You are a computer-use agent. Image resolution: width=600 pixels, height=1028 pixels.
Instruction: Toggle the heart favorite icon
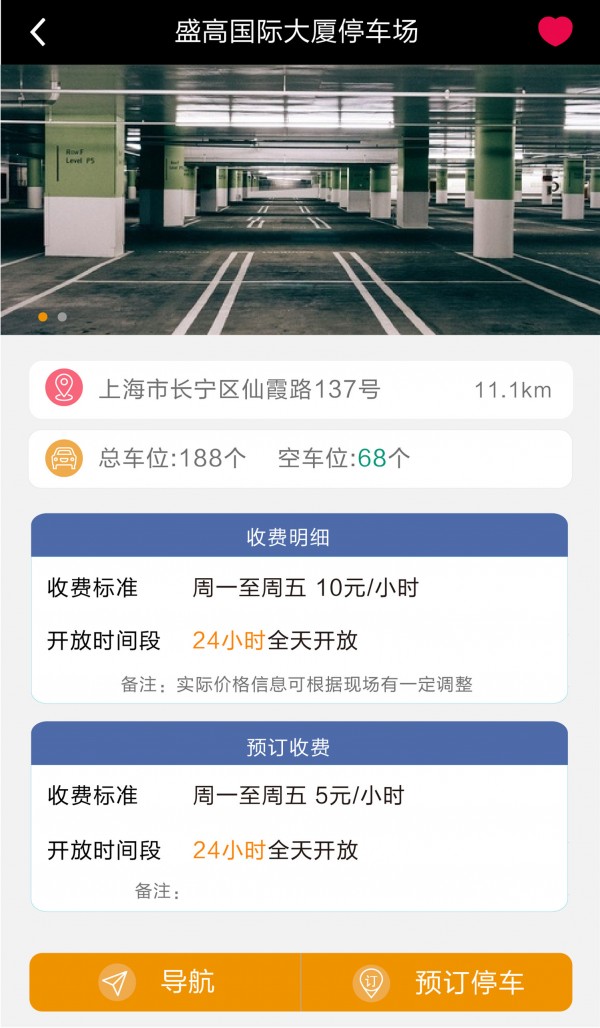[x=555, y=32]
